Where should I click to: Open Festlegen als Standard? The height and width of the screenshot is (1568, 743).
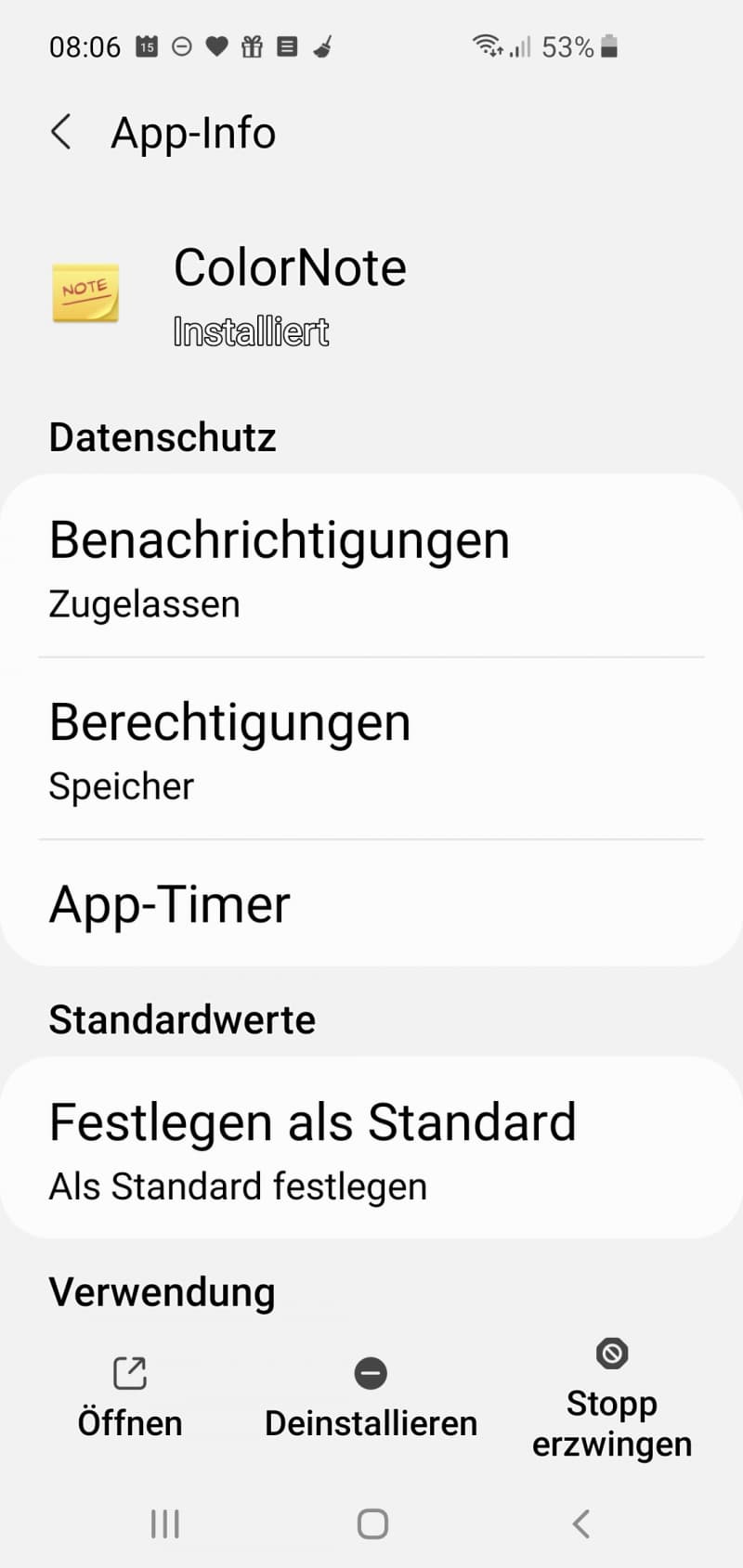click(x=371, y=1148)
